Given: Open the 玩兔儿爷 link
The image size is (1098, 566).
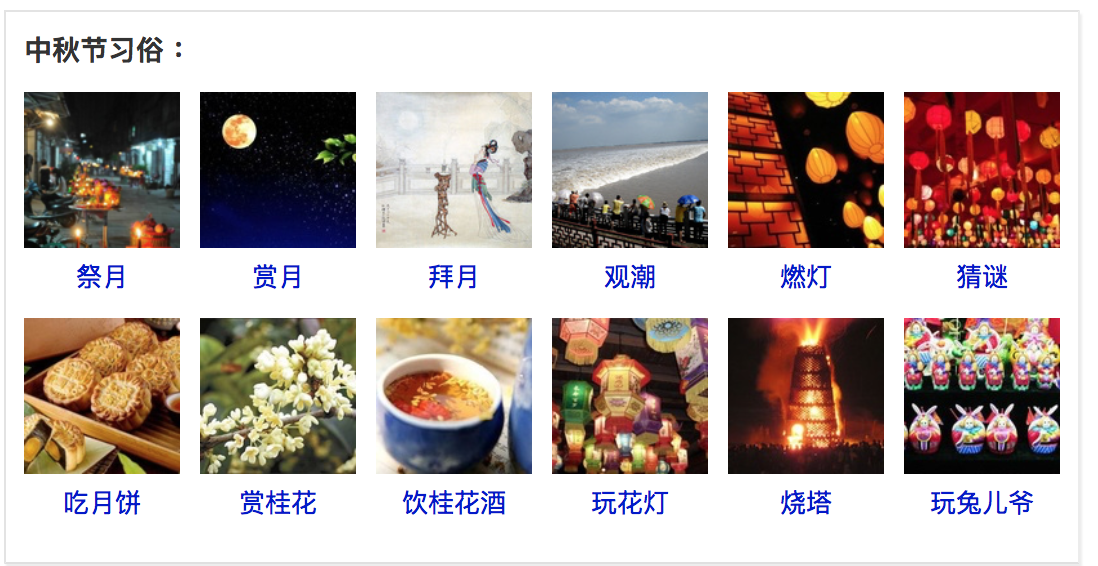Looking at the screenshot, I should [981, 502].
